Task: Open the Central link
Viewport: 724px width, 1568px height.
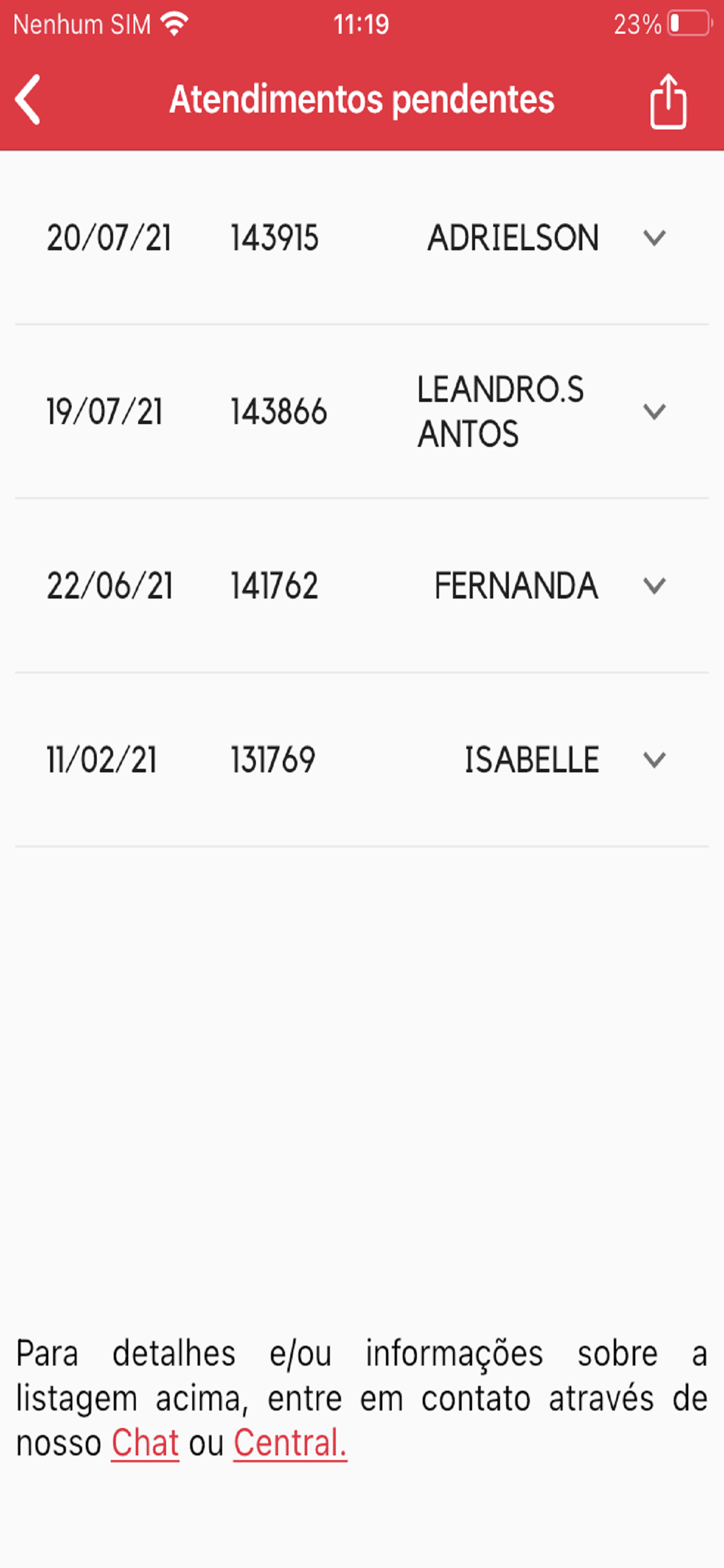Action: point(290,1442)
